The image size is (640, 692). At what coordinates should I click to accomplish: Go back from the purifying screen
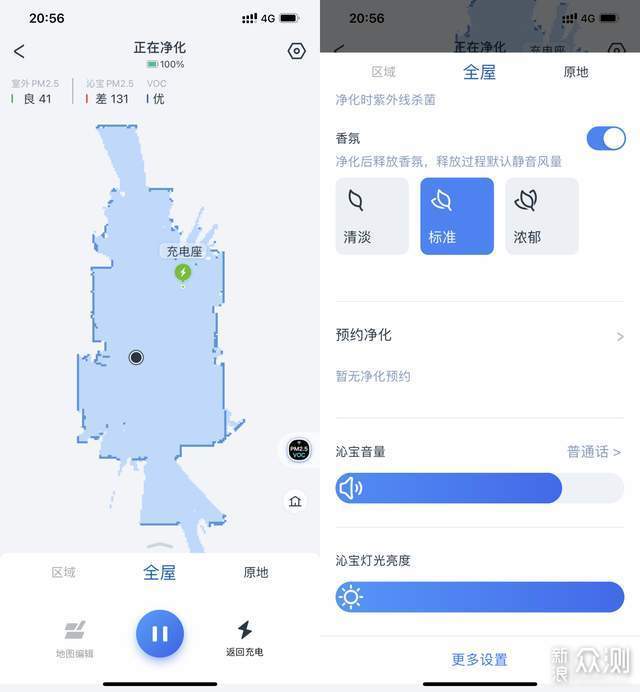point(19,51)
